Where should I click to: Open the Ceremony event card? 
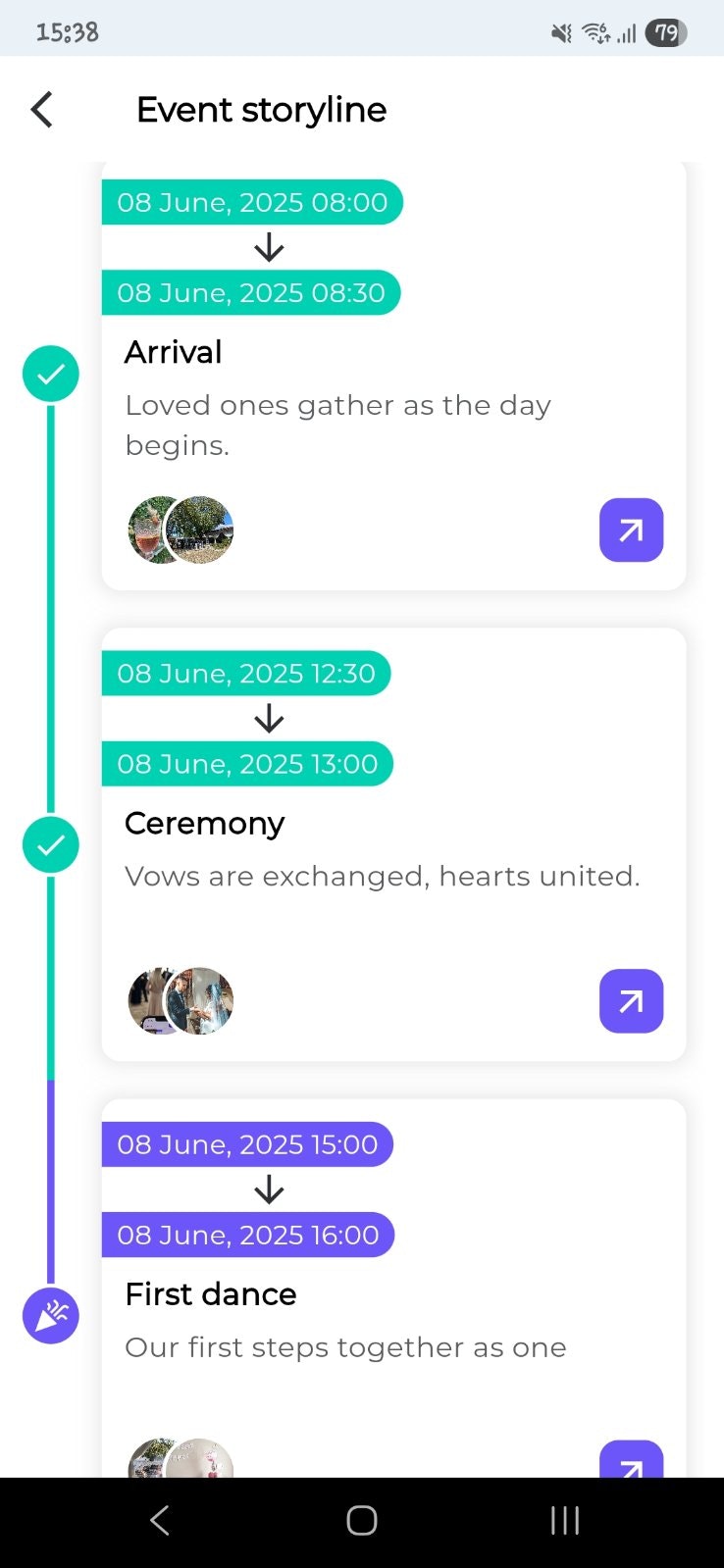(392, 863)
